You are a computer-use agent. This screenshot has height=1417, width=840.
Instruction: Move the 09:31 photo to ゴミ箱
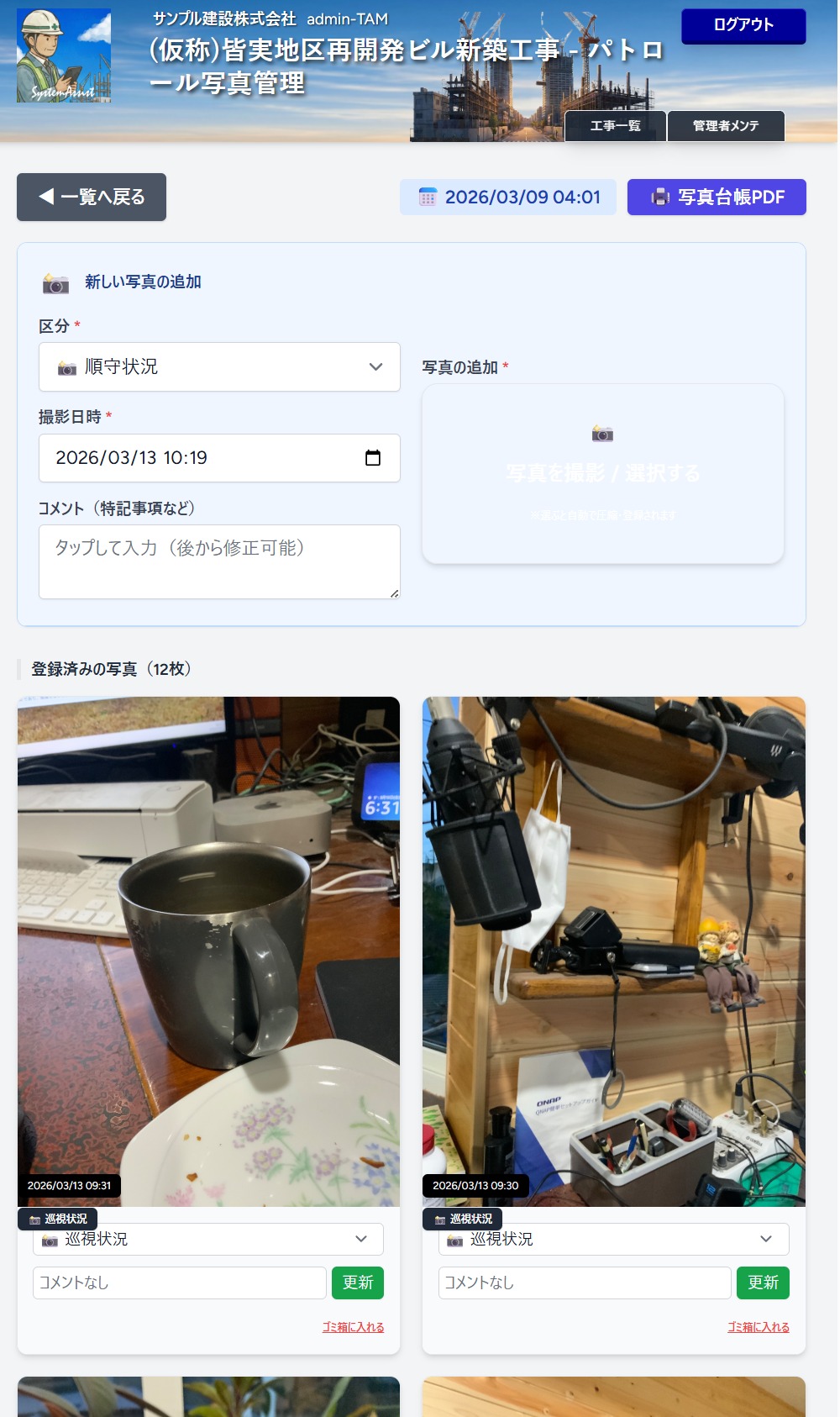(x=353, y=1327)
